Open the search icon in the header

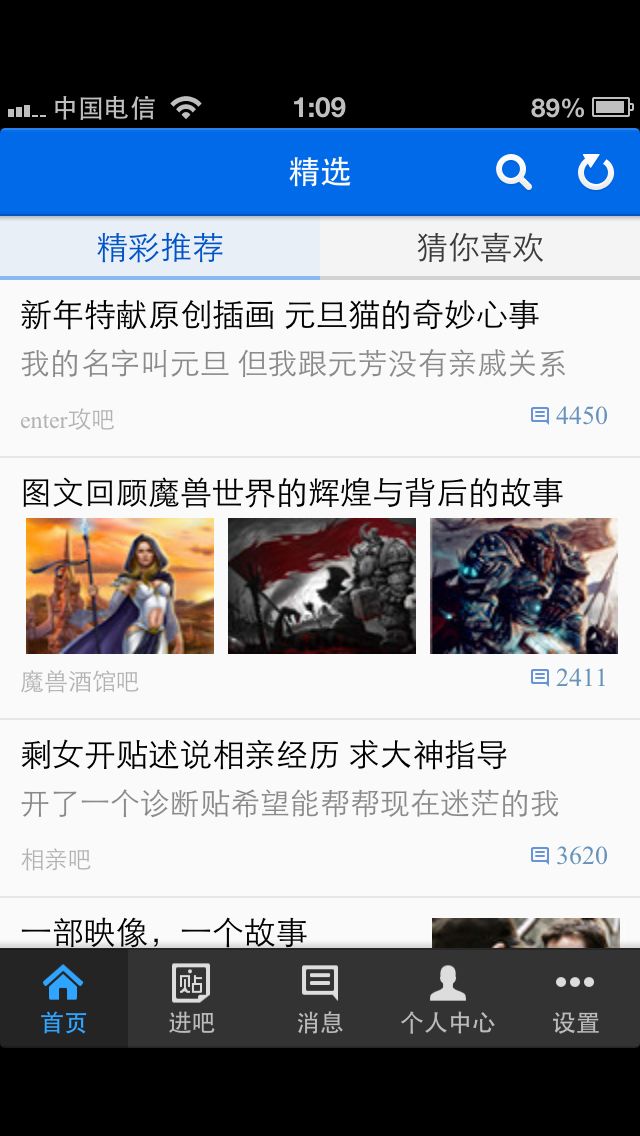513,172
